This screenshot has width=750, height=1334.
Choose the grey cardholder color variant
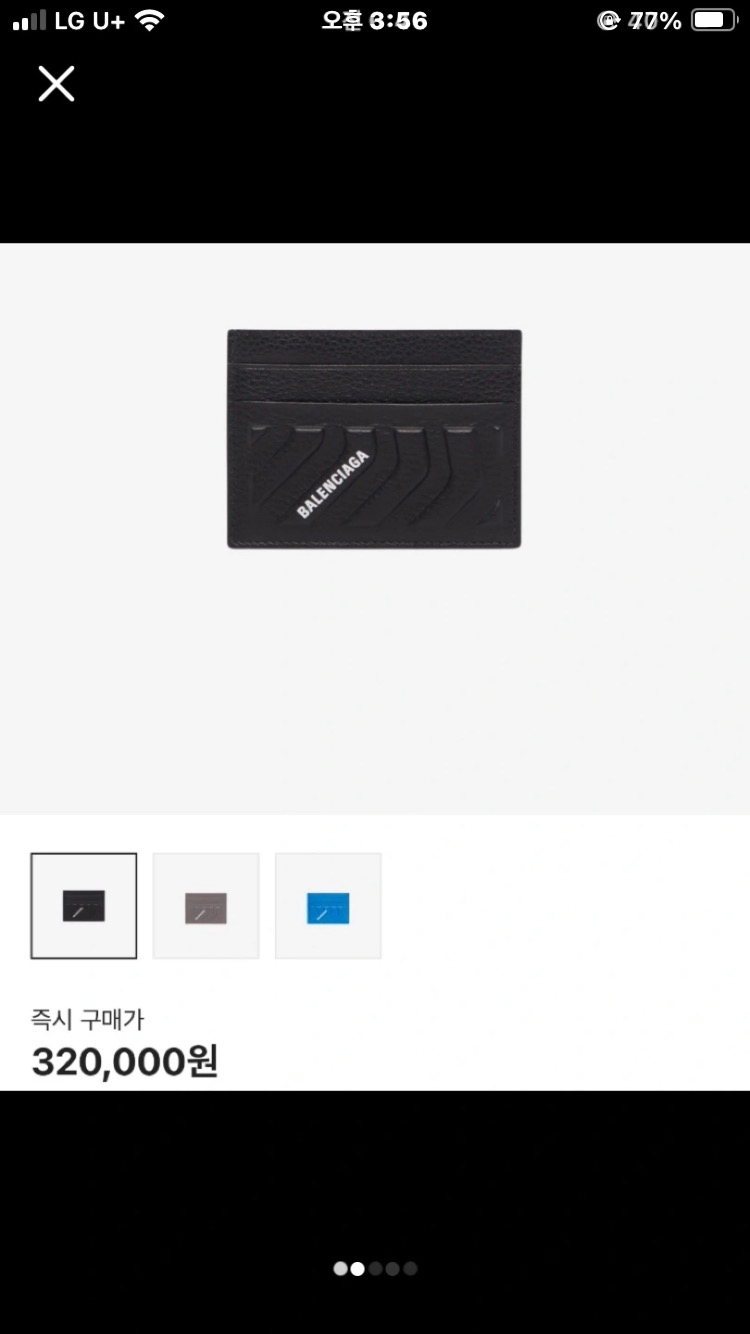click(206, 905)
